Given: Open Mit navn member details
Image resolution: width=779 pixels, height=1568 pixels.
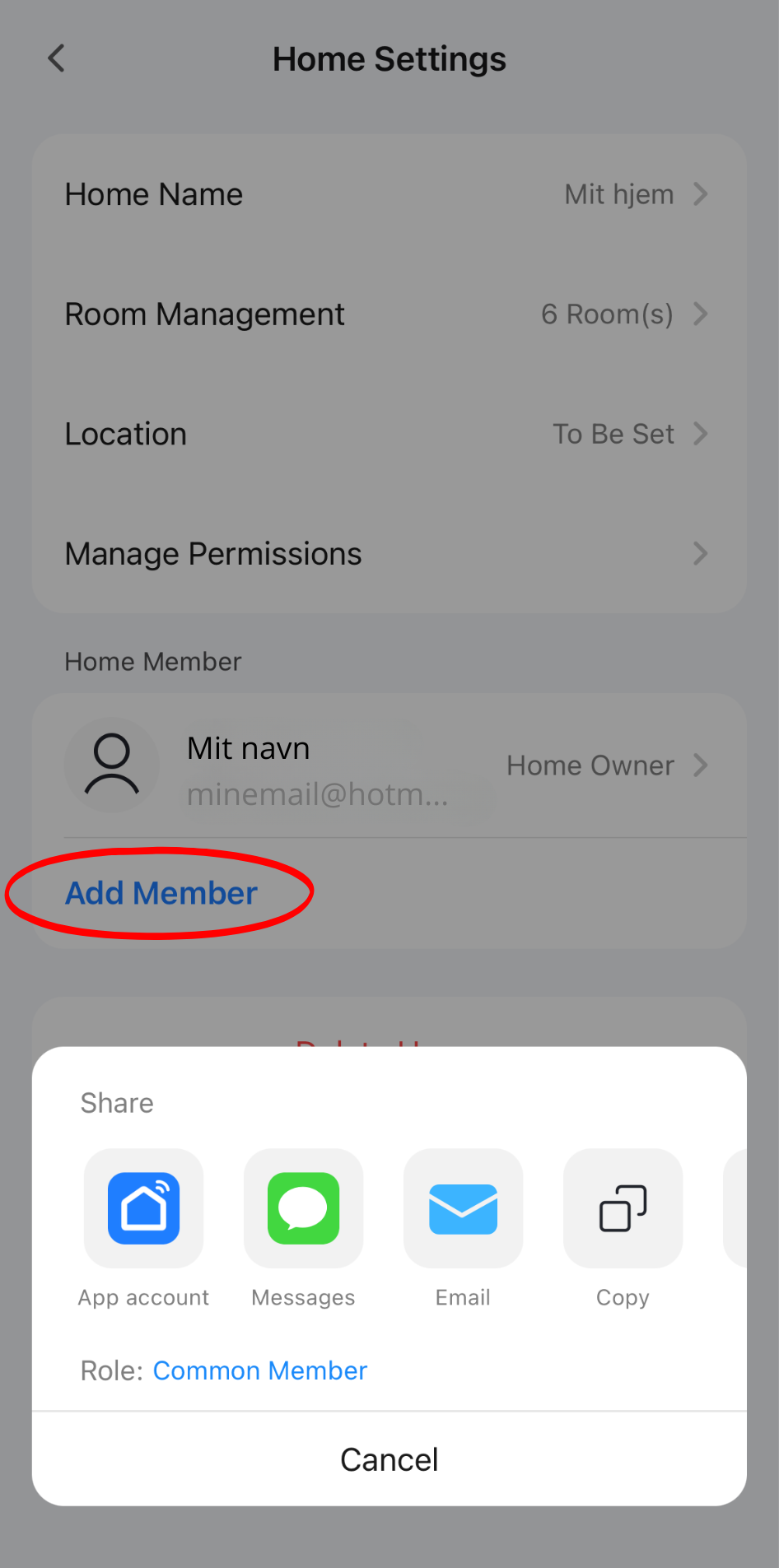Looking at the screenshot, I should pos(389,766).
